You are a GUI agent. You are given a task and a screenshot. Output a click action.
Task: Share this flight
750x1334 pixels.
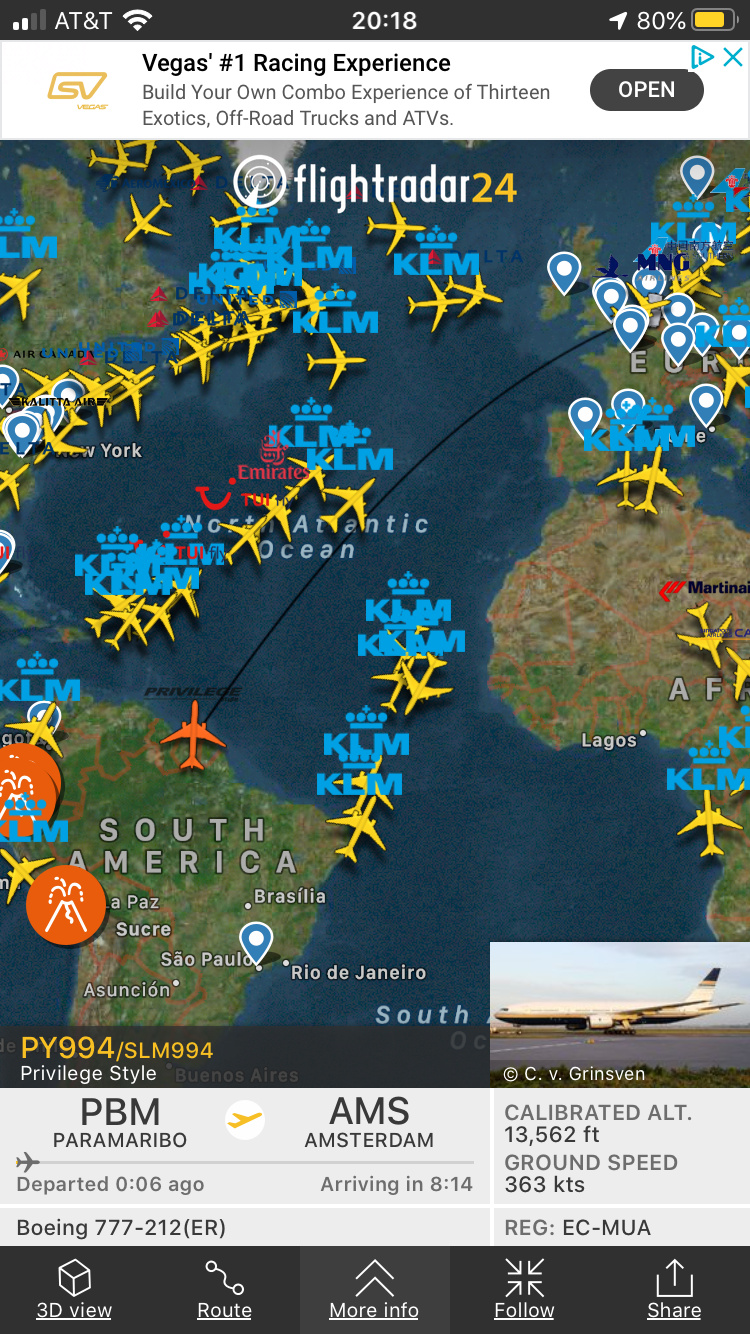(674, 1290)
